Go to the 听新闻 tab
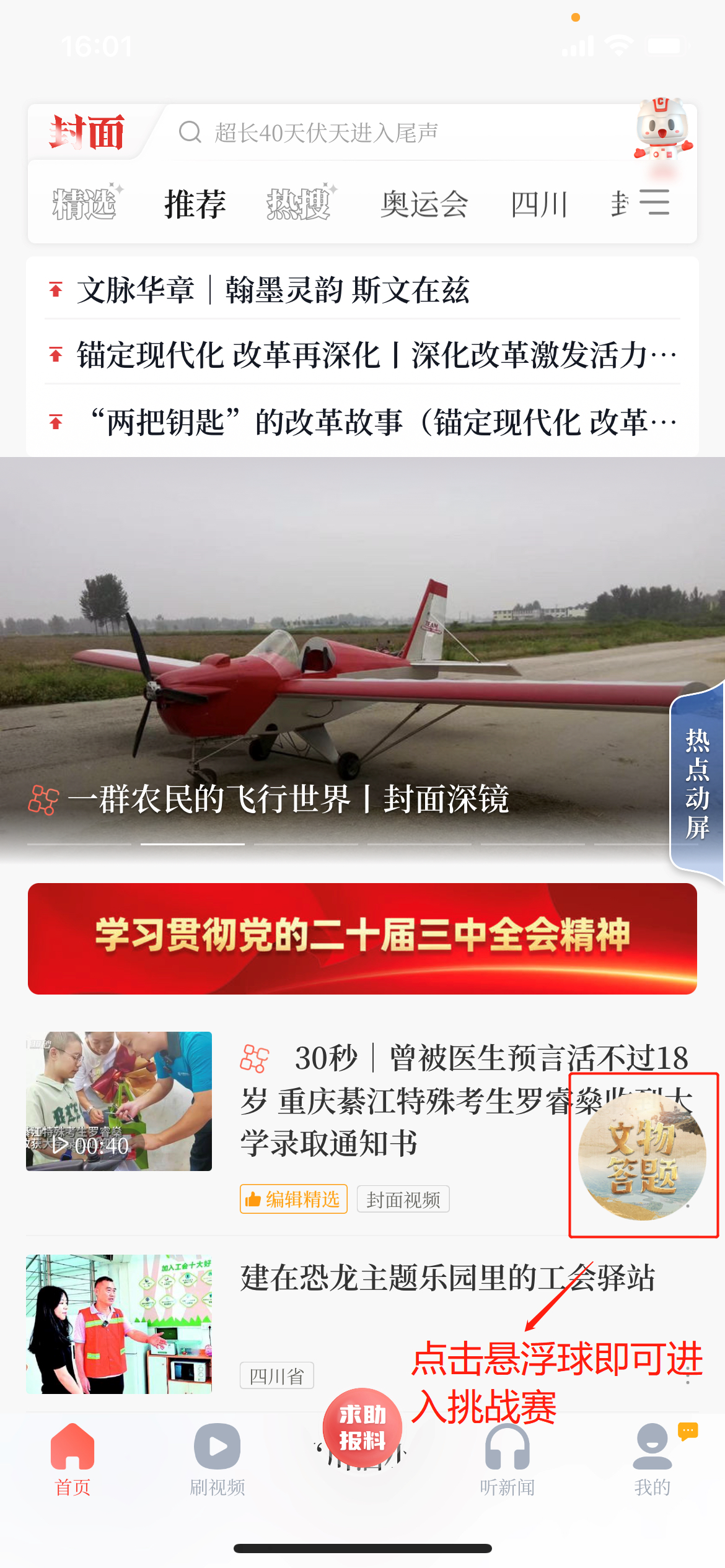The width and height of the screenshot is (725, 1568). tap(507, 1460)
